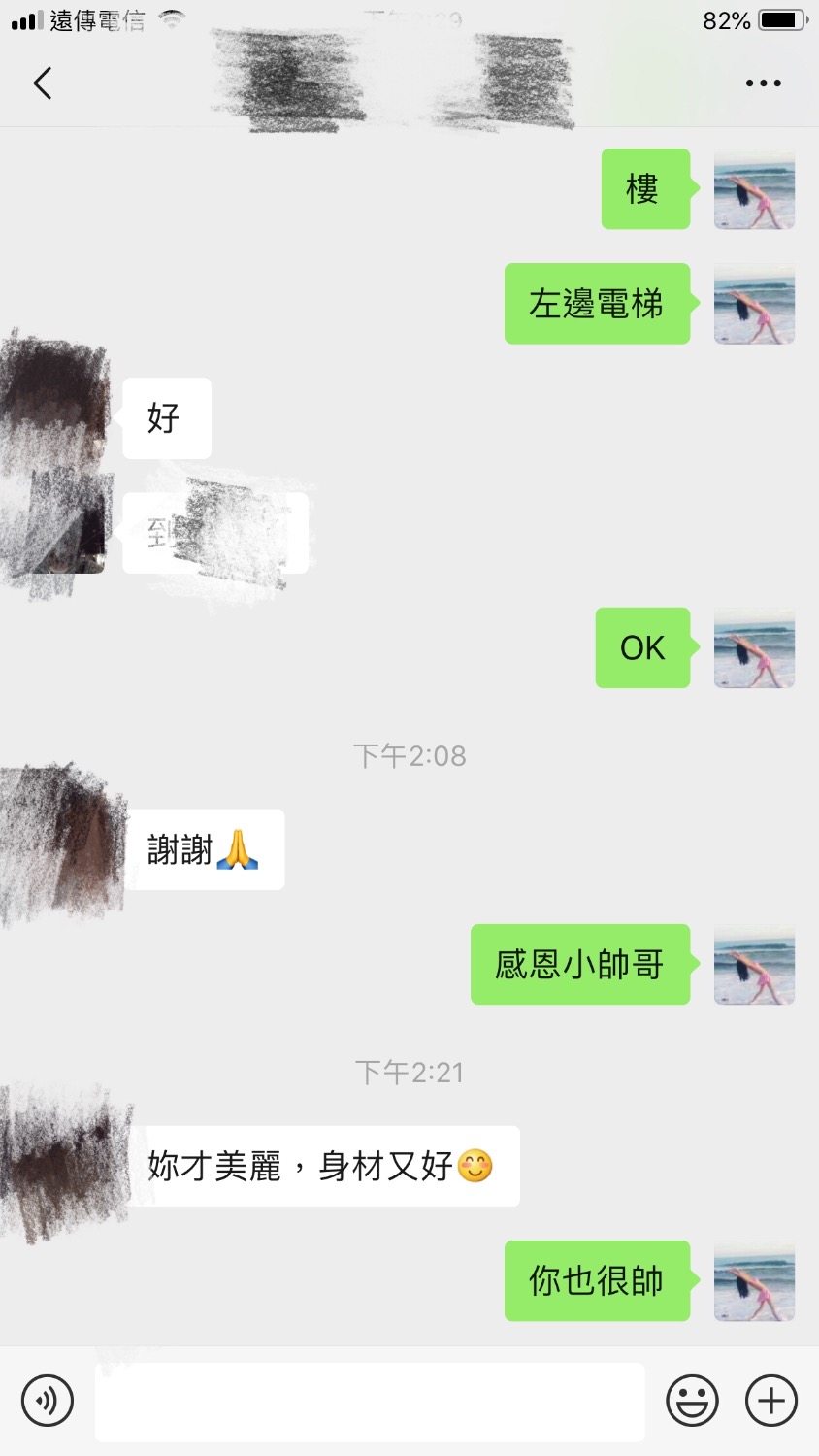Viewport: 819px width, 1456px height.
Task: Tap the plus icon to attach files
Action: click(x=770, y=1401)
